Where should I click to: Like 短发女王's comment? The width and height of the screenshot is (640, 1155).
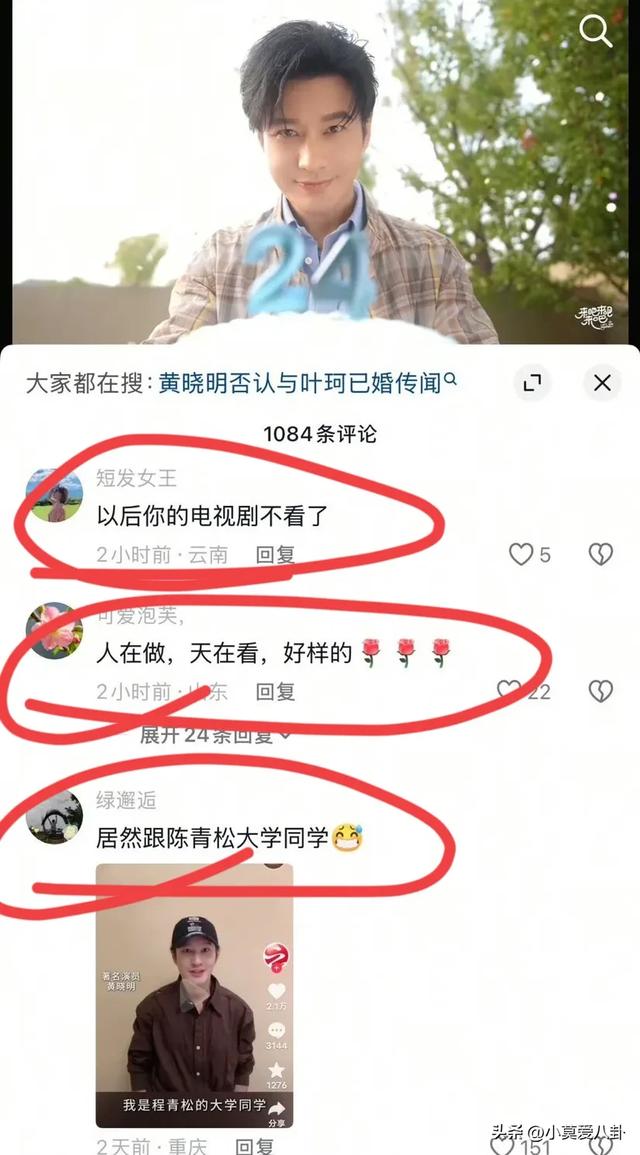pos(521,554)
